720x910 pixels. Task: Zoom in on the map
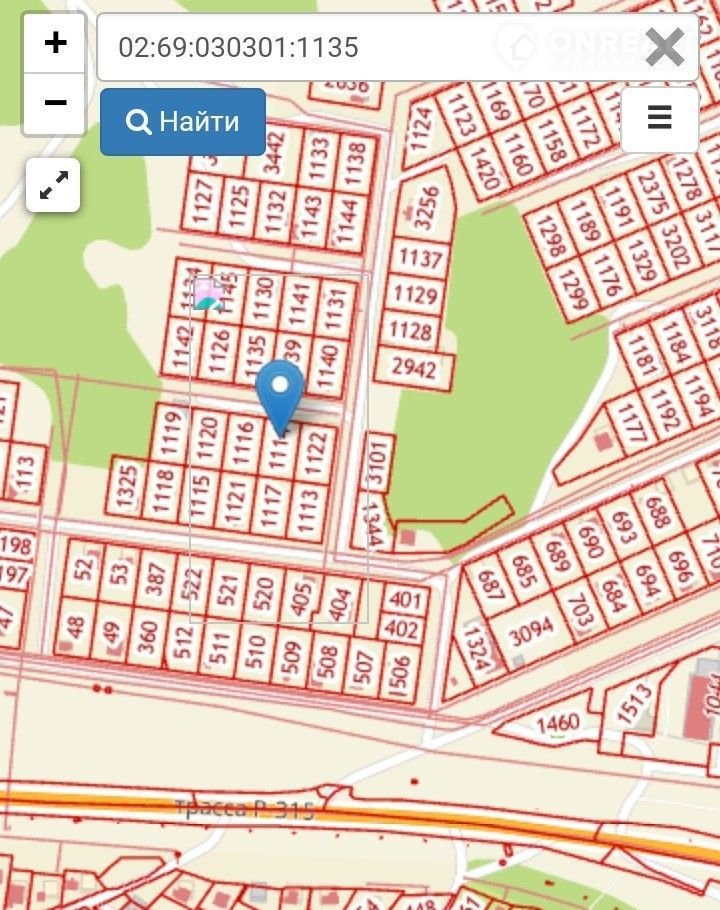(x=56, y=43)
